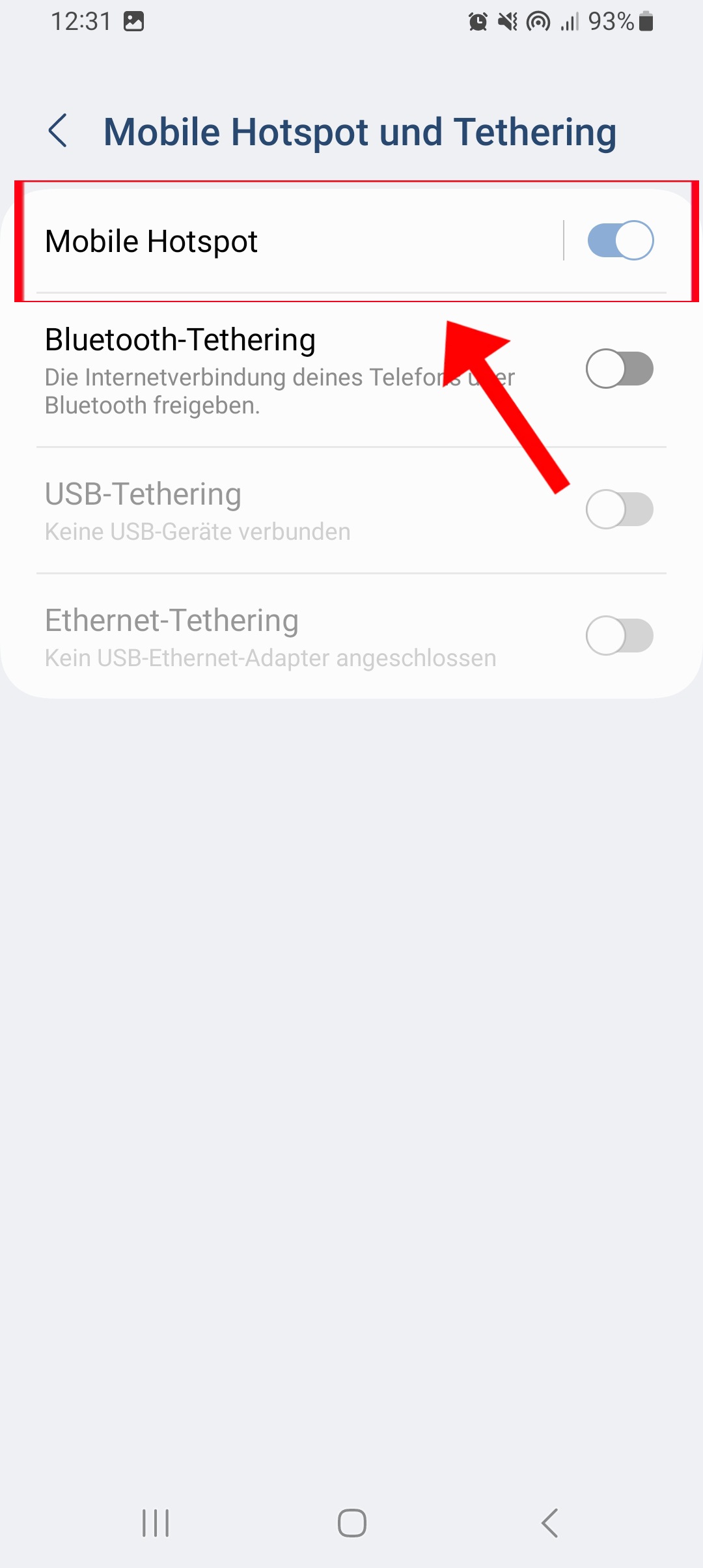Open the Mobile Hotspot settings row
The width and height of the screenshot is (703, 1568).
click(292, 241)
